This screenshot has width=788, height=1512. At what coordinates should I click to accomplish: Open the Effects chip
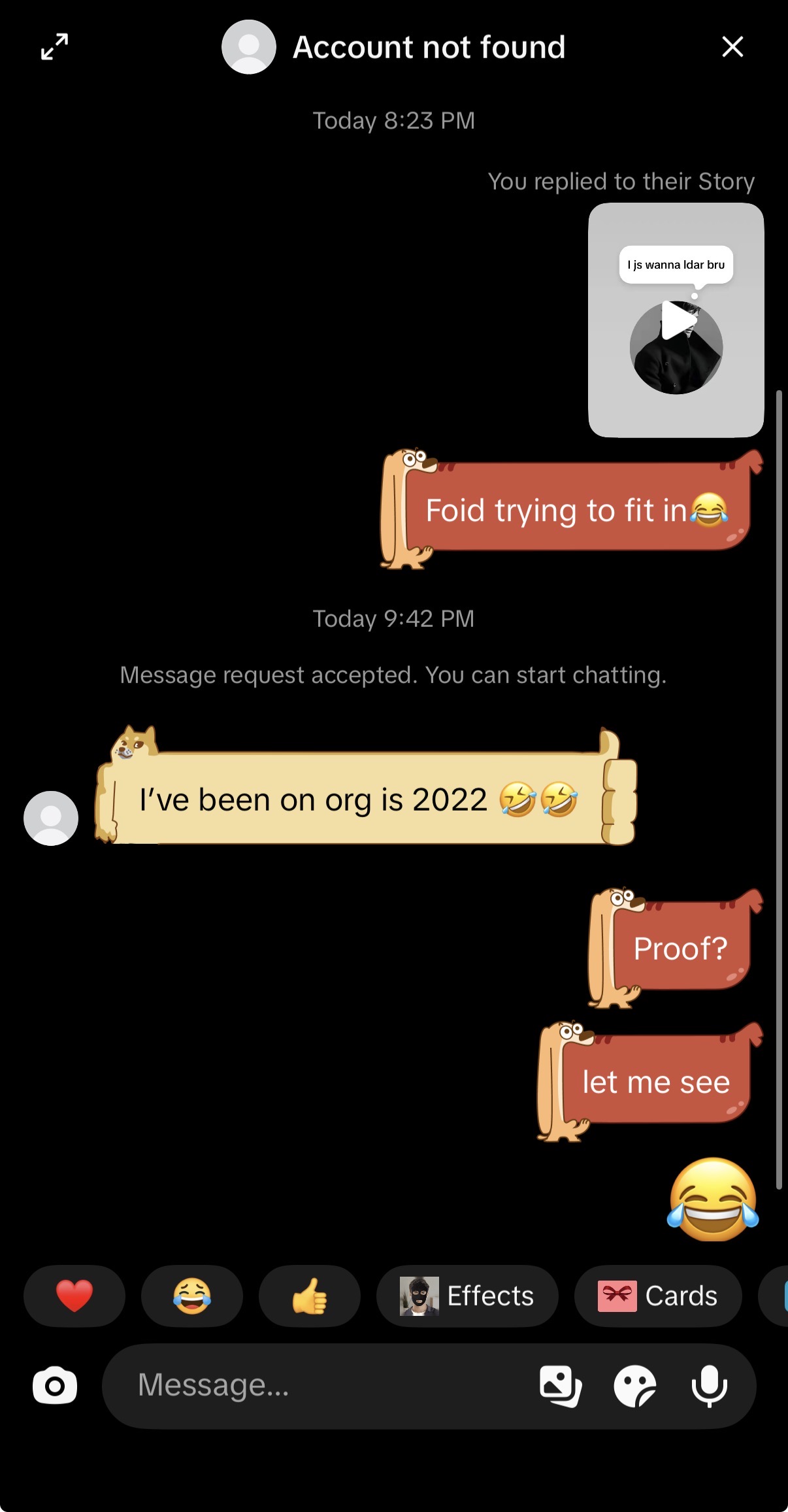pyautogui.click(x=467, y=1296)
